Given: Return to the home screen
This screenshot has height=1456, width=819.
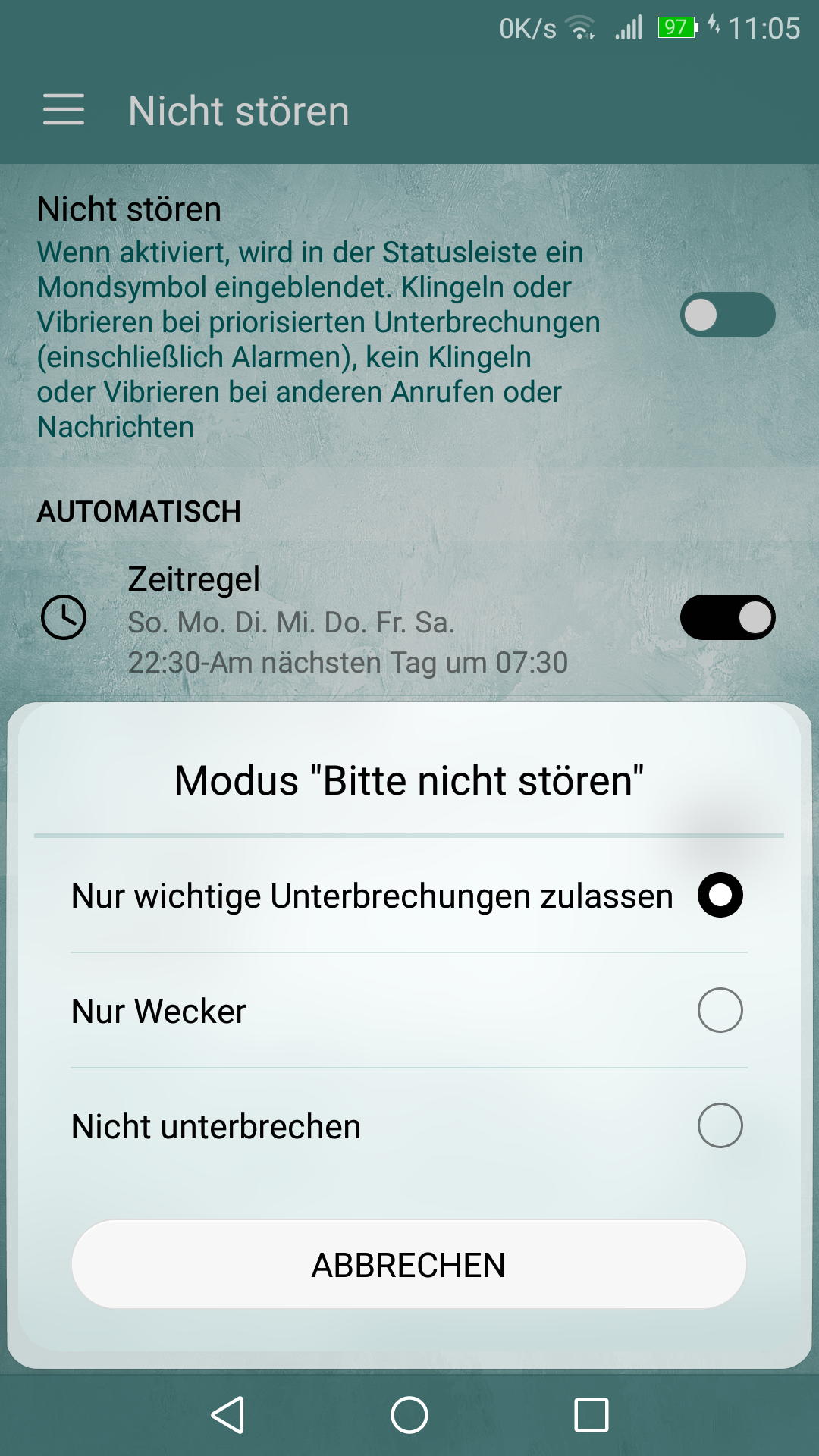Looking at the screenshot, I should [x=409, y=1415].
